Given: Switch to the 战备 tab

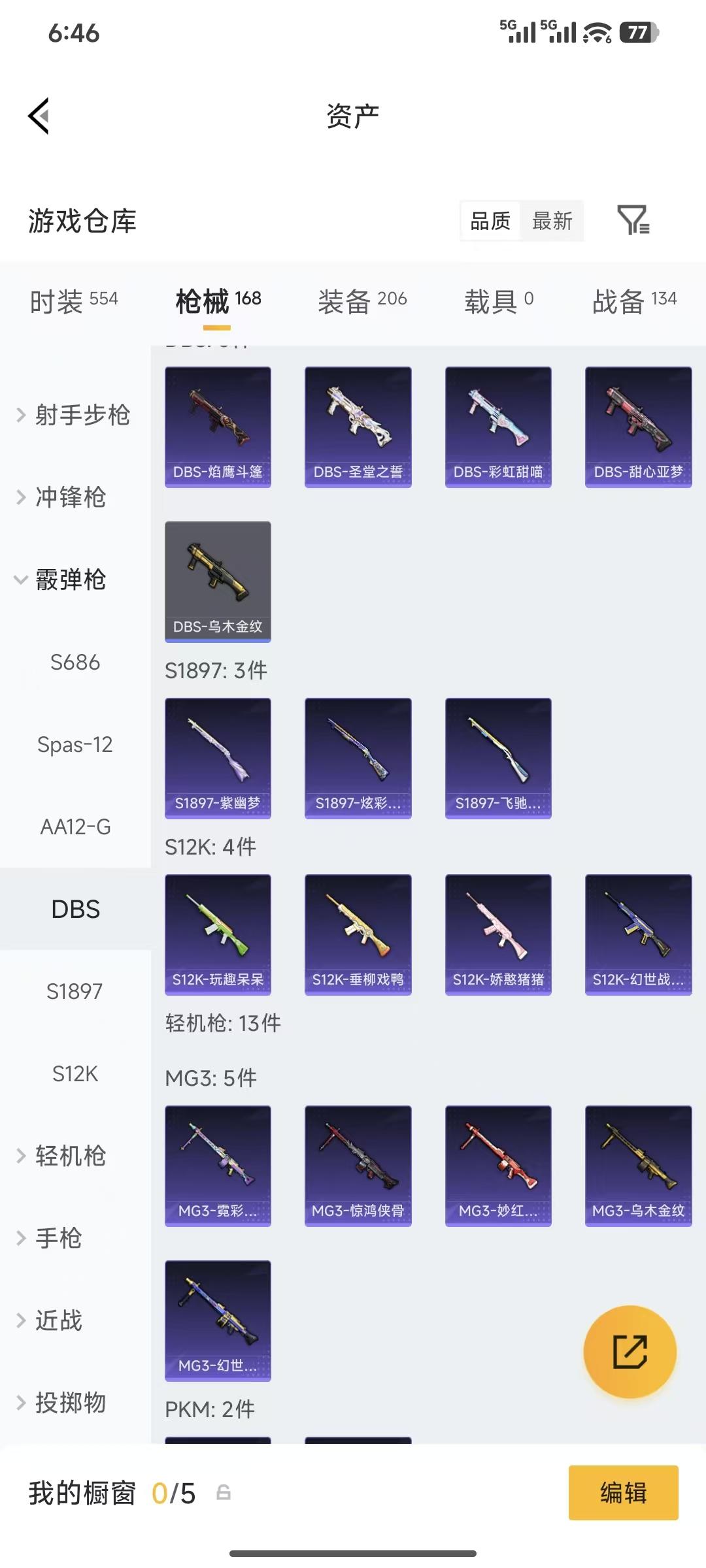Looking at the screenshot, I should click(x=633, y=301).
